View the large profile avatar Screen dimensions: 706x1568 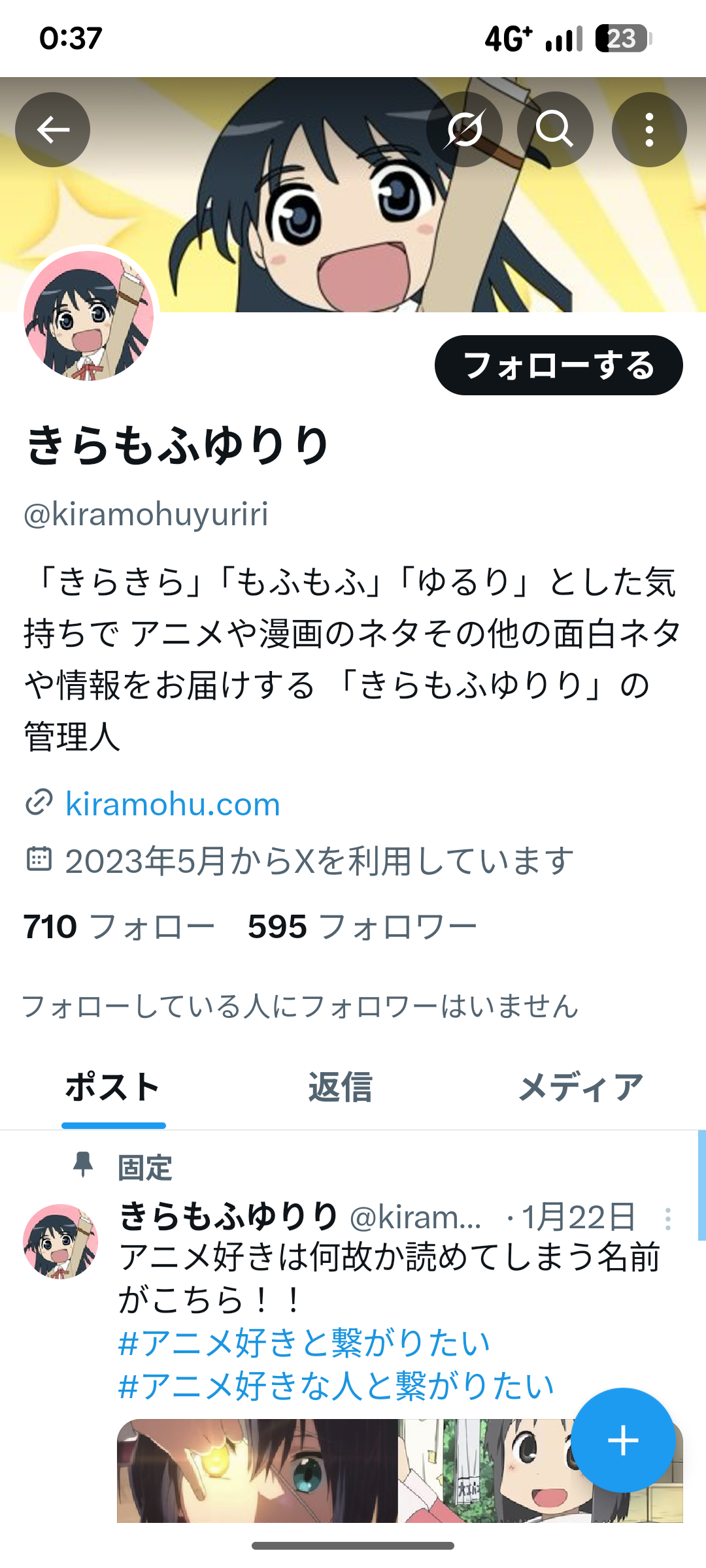[89, 316]
